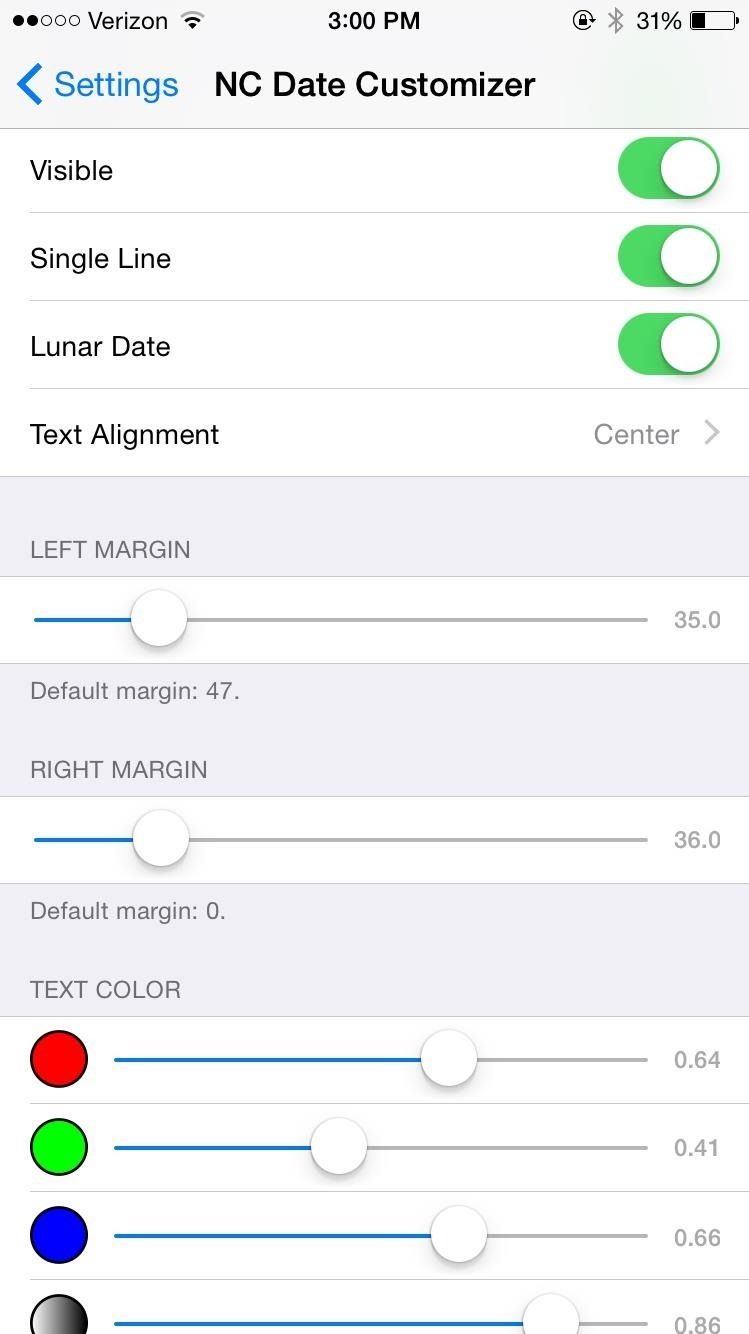Select the green text color circle

point(58,1146)
